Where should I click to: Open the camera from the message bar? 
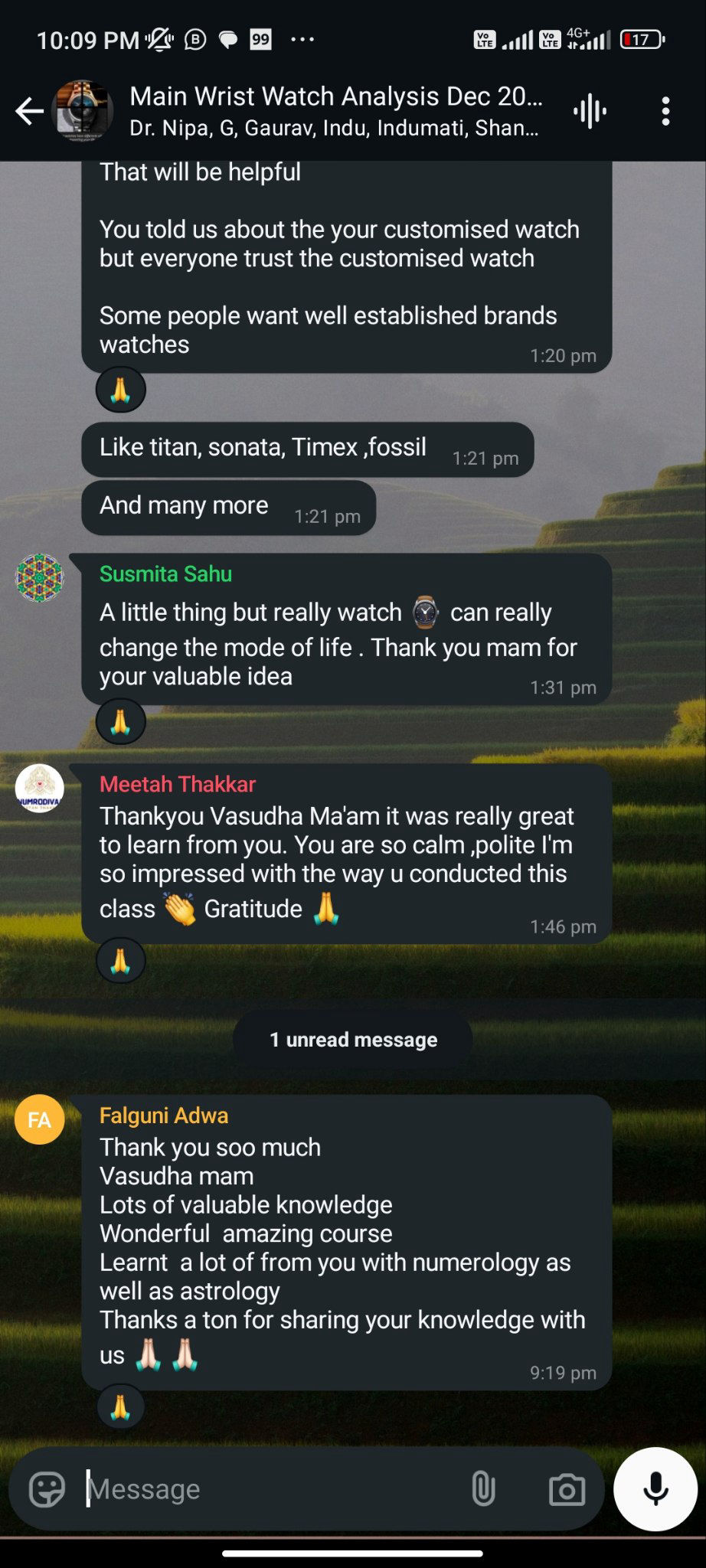567,1490
